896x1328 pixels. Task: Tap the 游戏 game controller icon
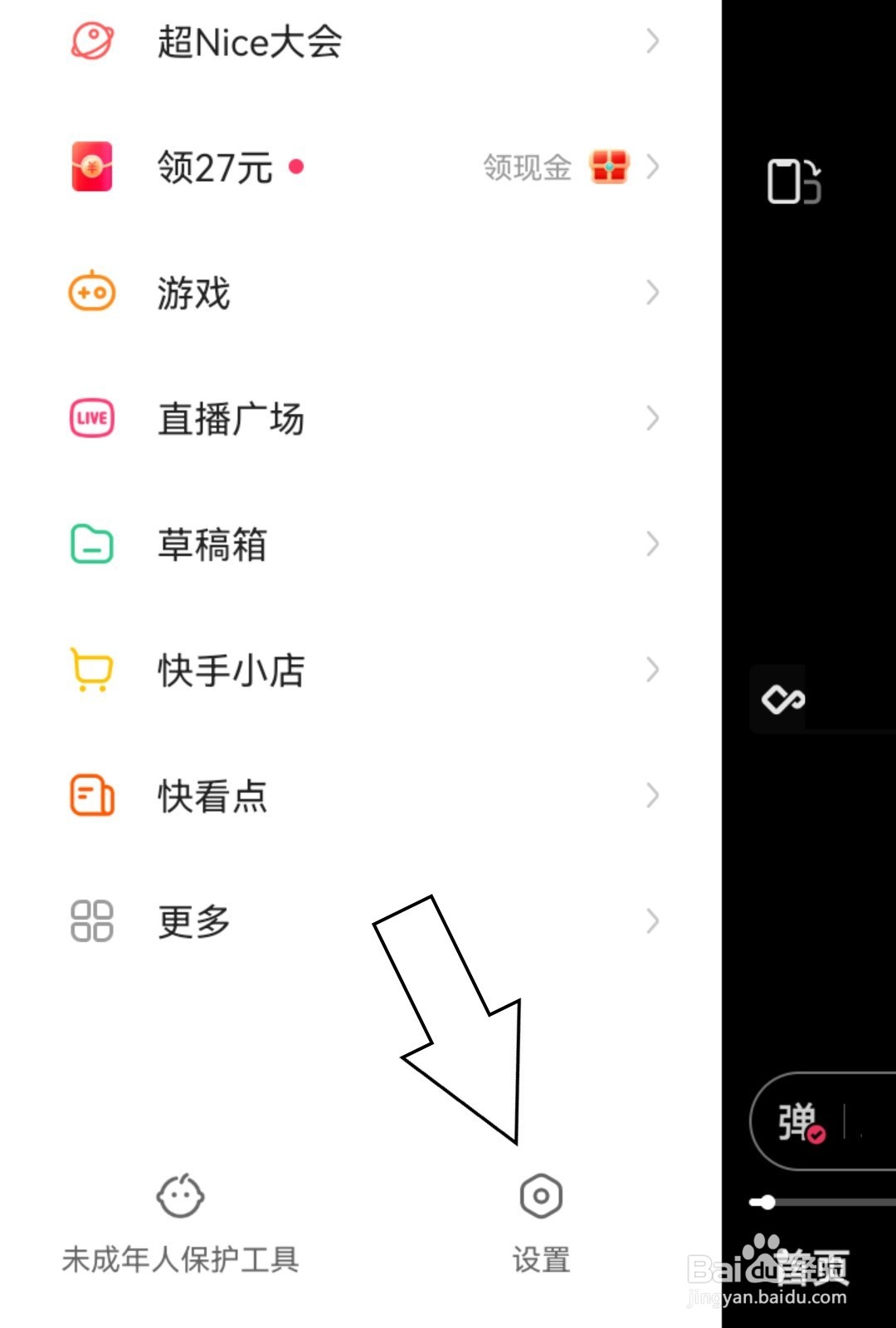[x=91, y=292]
